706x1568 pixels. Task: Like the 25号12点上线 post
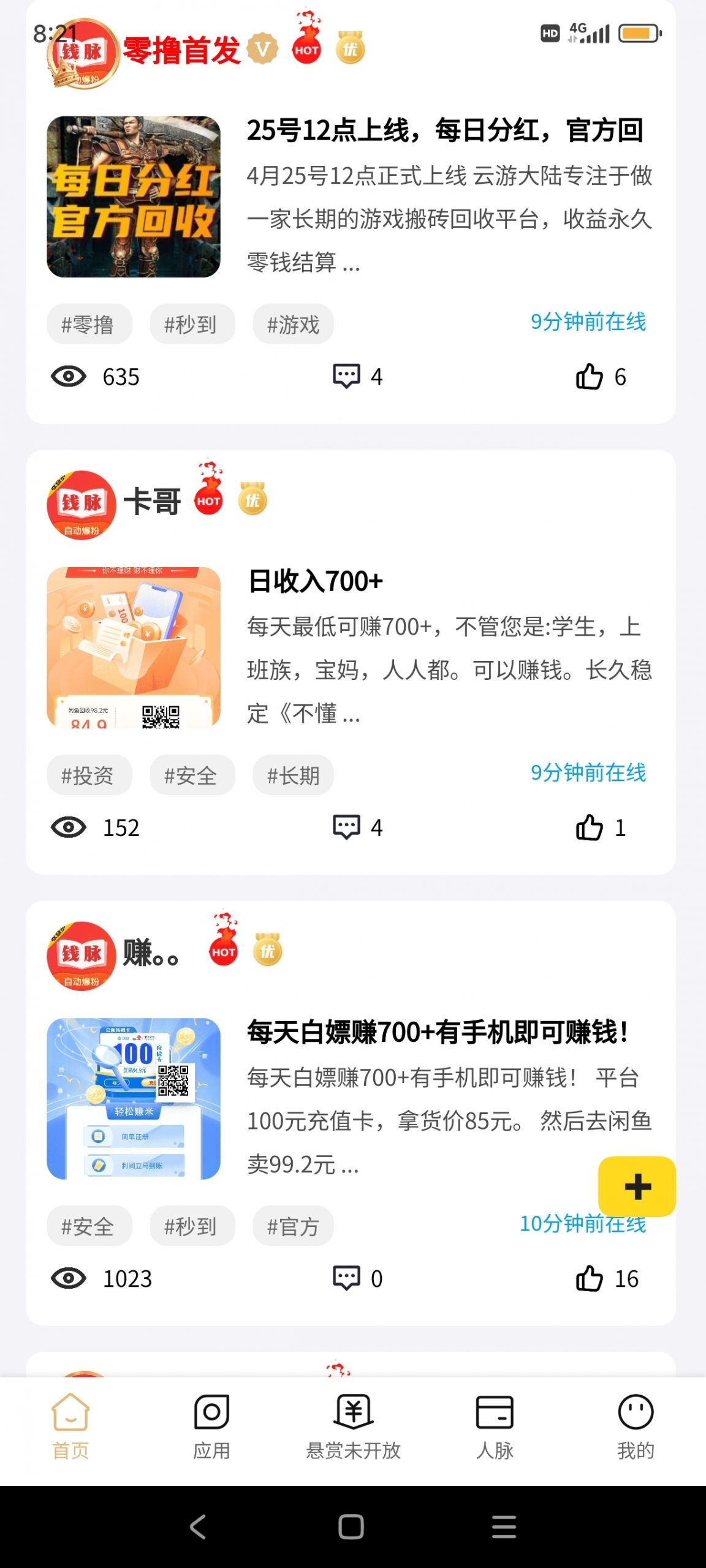click(590, 377)
